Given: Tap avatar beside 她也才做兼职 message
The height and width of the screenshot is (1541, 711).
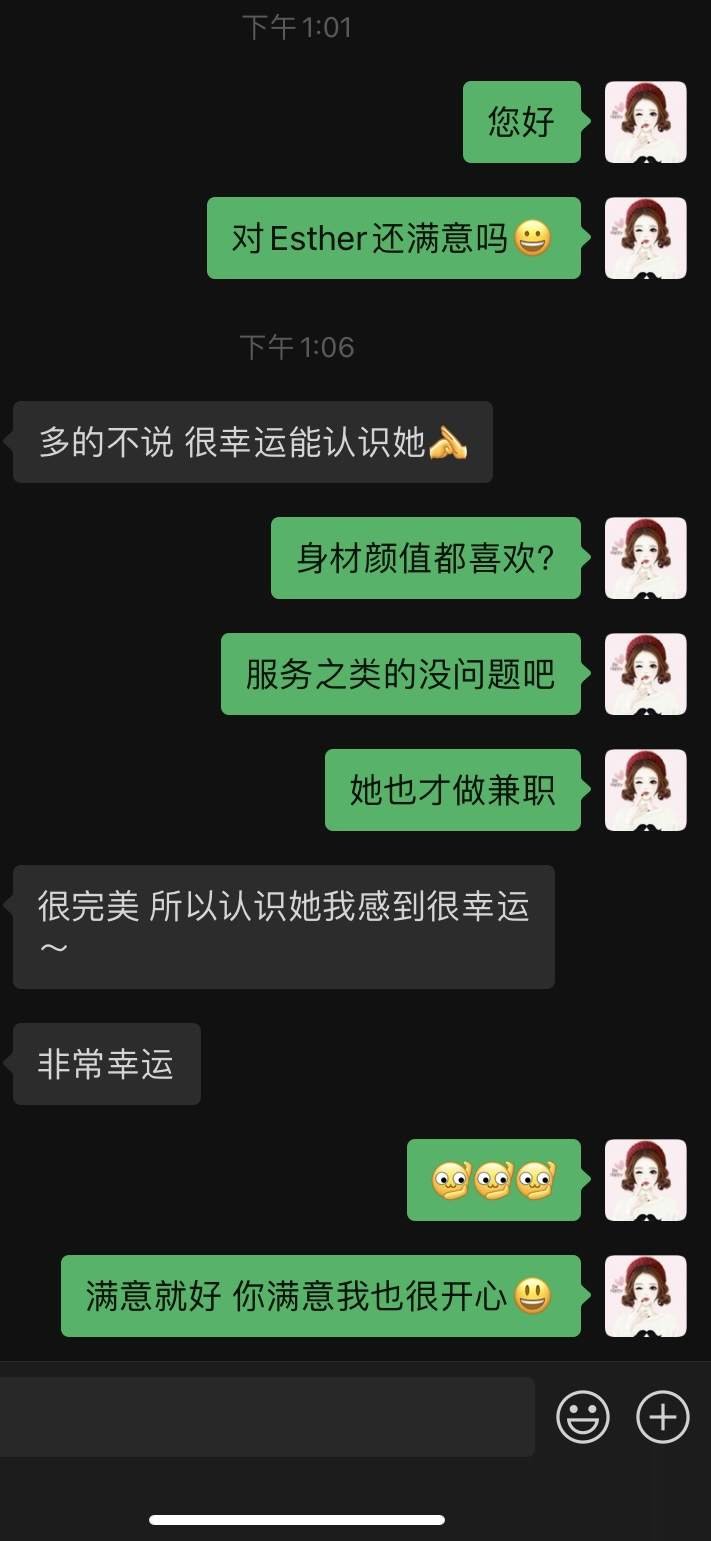Looking at the screenshot, I should [645, 790].
